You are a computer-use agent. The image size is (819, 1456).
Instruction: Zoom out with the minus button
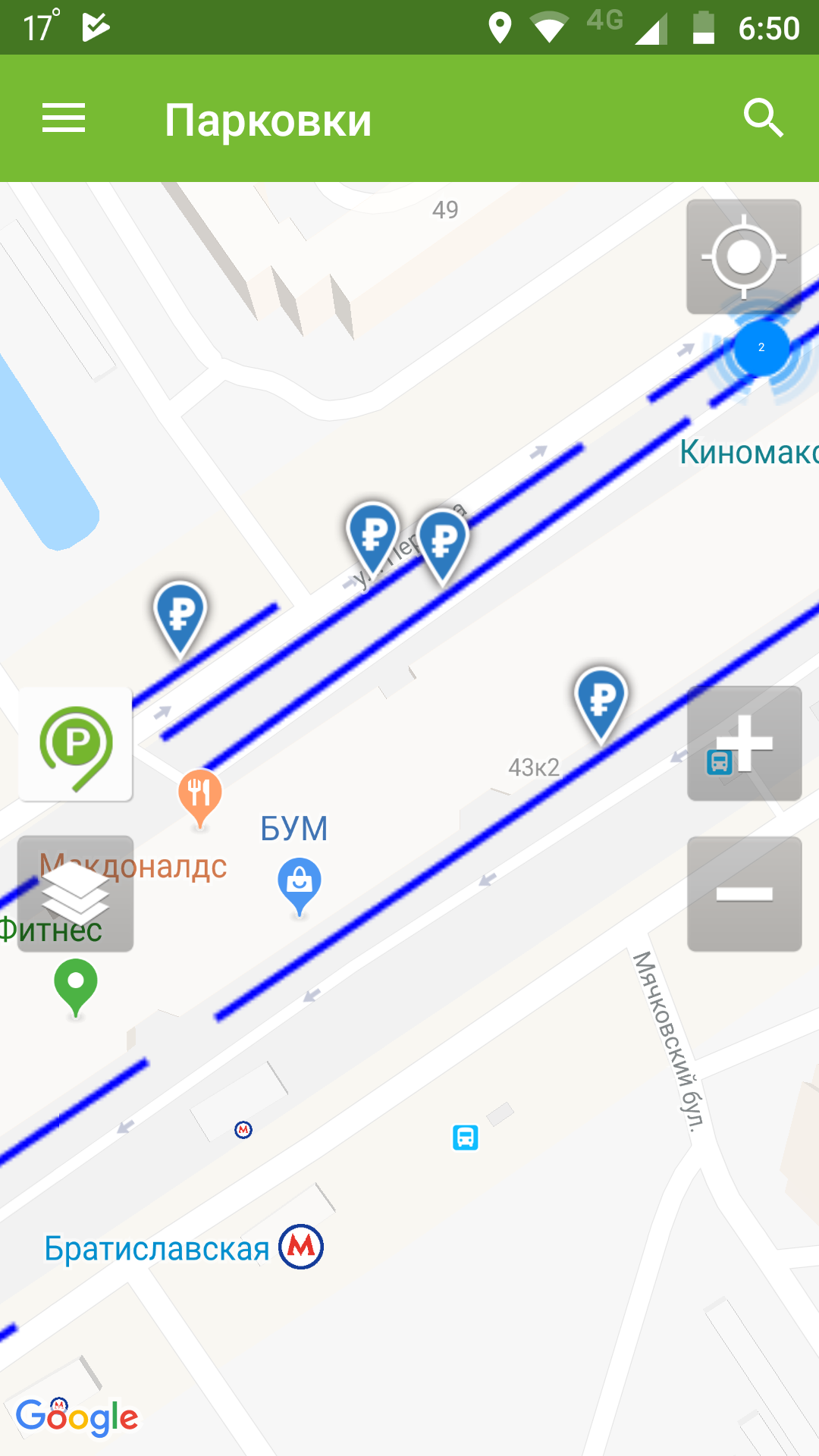tap(744, 894)
